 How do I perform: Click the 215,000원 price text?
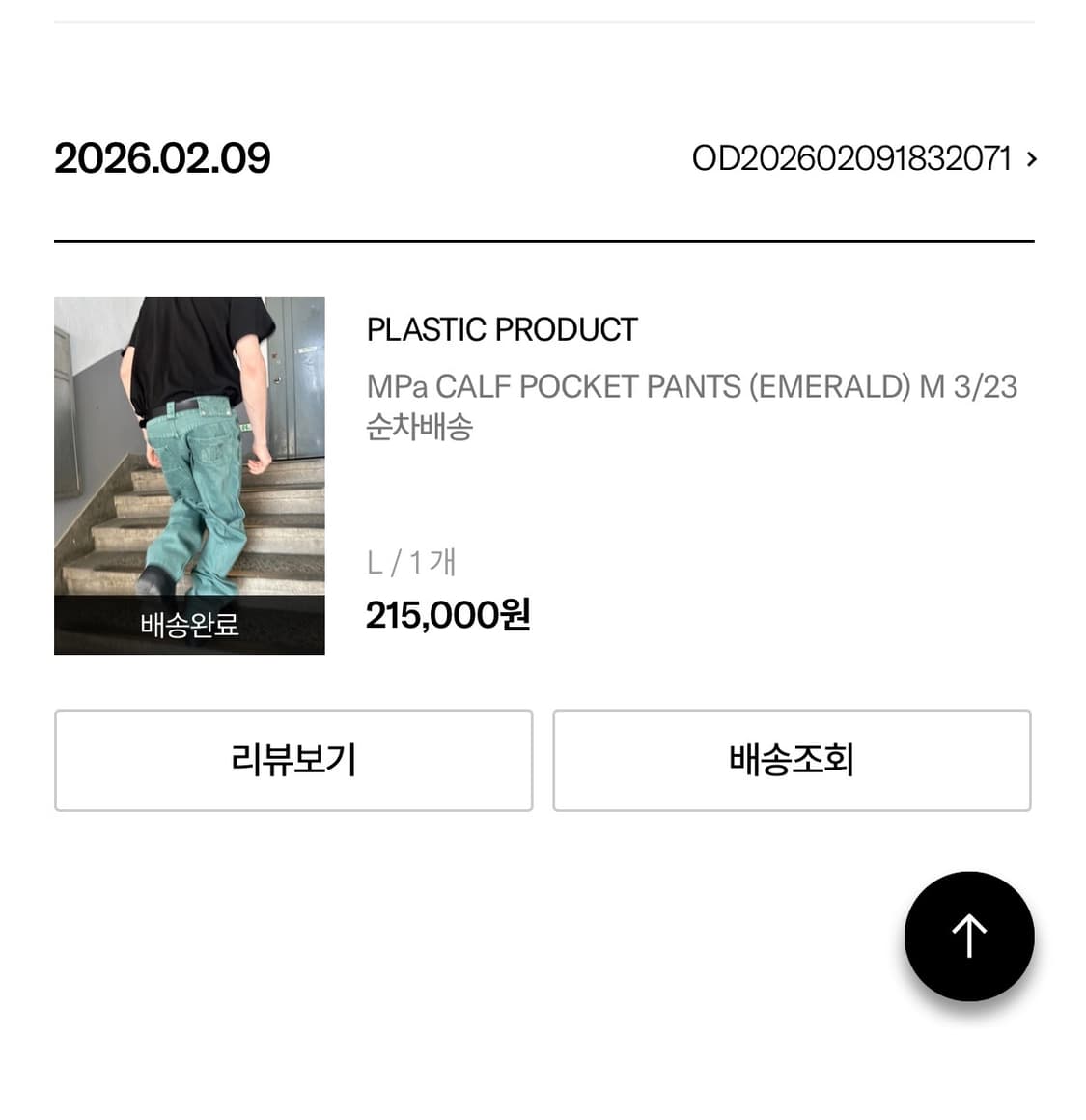click(448, 614)
